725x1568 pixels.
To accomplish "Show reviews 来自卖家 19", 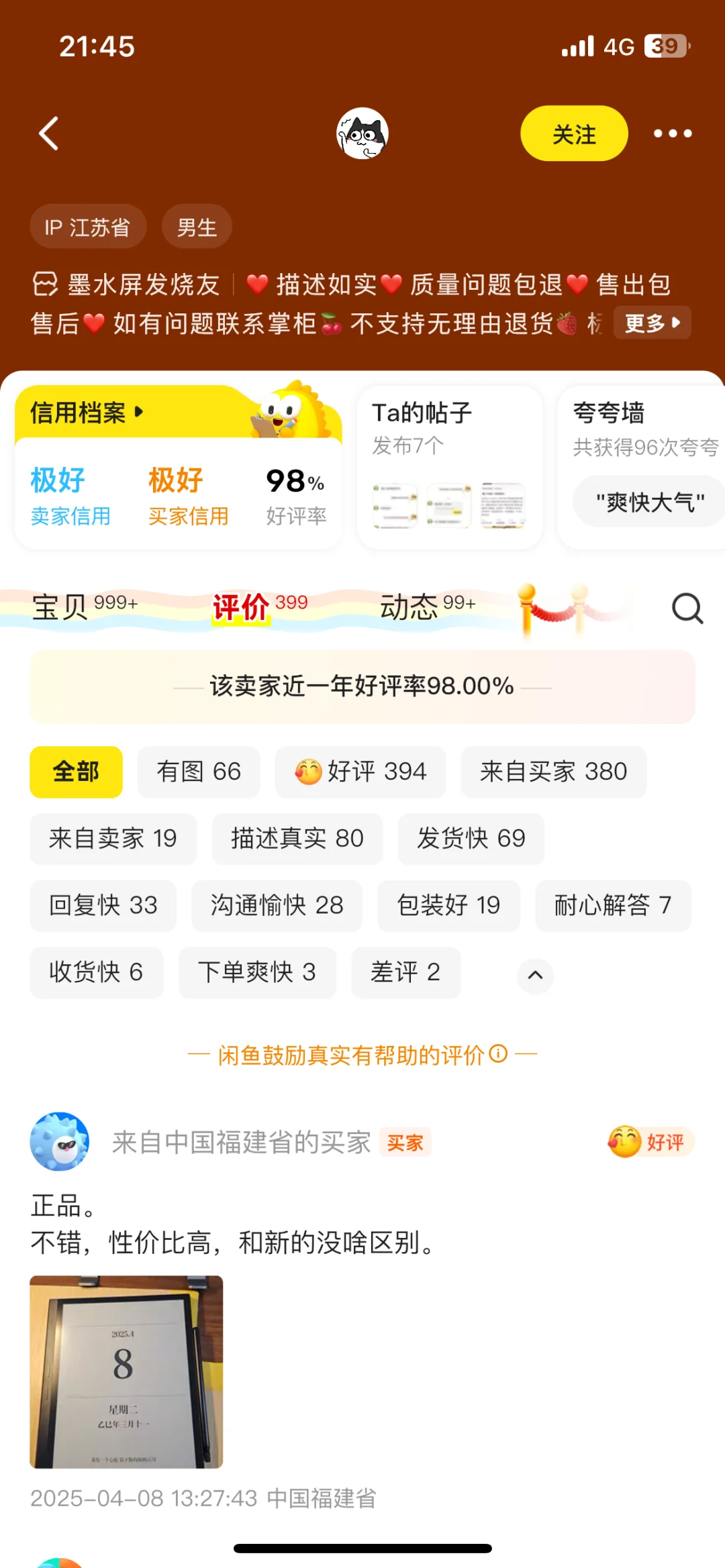I will pos(113,839).
